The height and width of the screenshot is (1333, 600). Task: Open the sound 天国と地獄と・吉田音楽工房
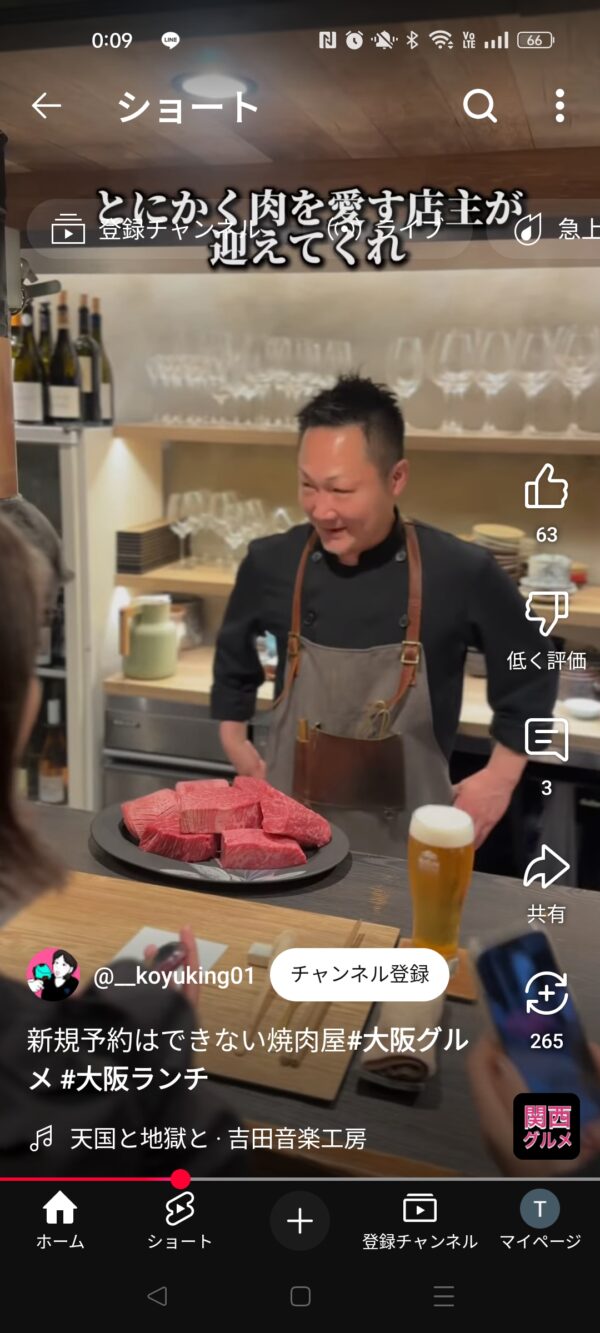pyautogui.click(x=217, y=1138)
